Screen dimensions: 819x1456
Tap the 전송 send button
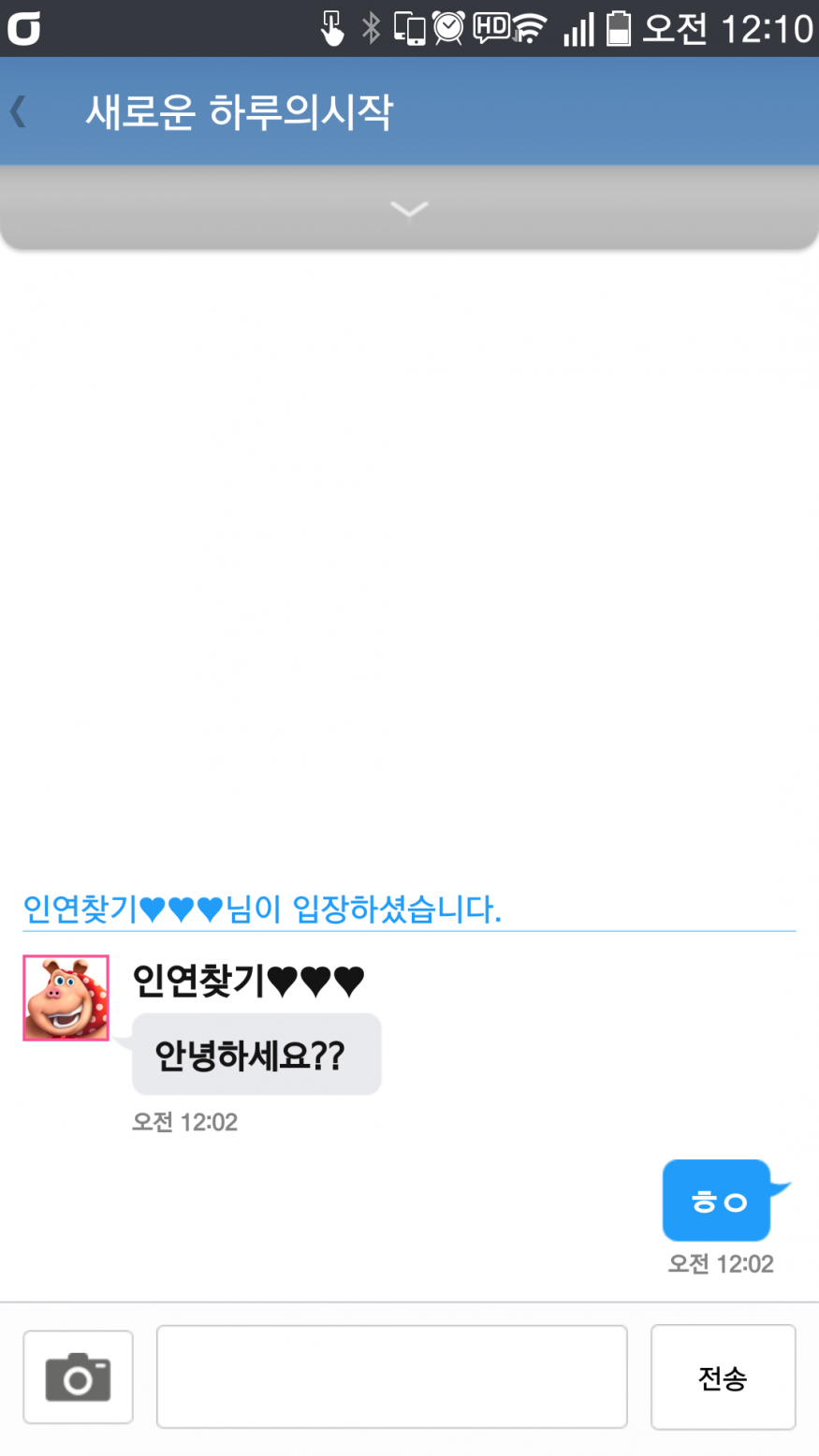click(x=723, y=1376)
